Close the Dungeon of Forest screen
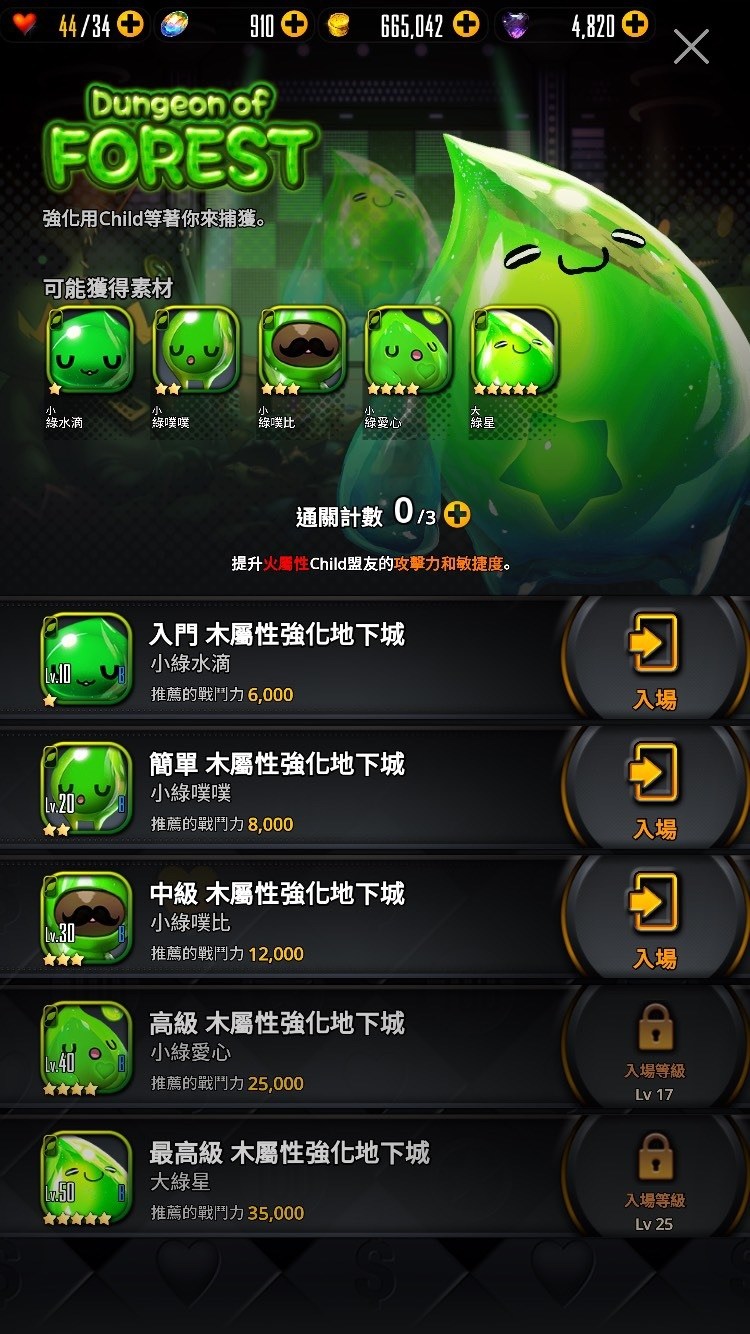 point(691,47)
